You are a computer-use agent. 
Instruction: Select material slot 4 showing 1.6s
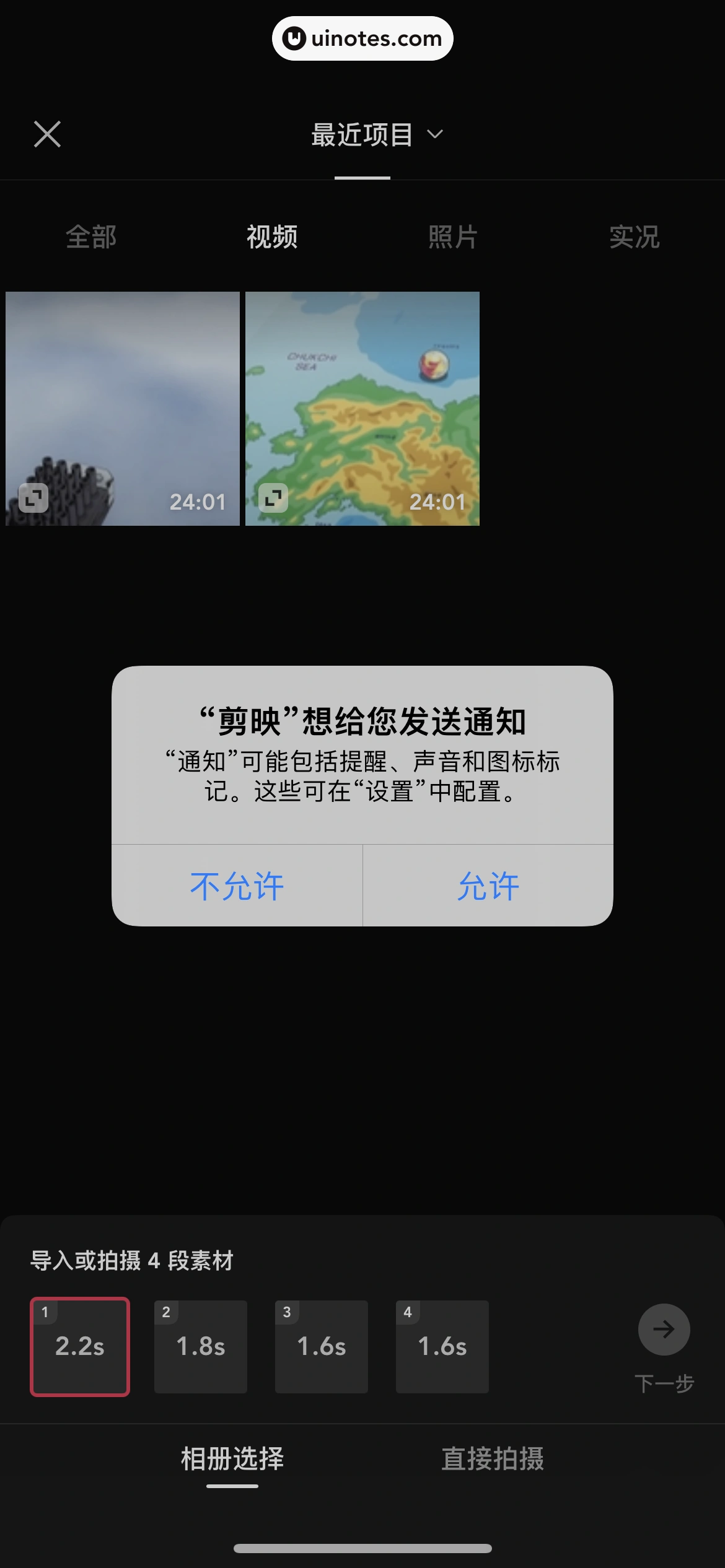click(x=442, y=1346)
